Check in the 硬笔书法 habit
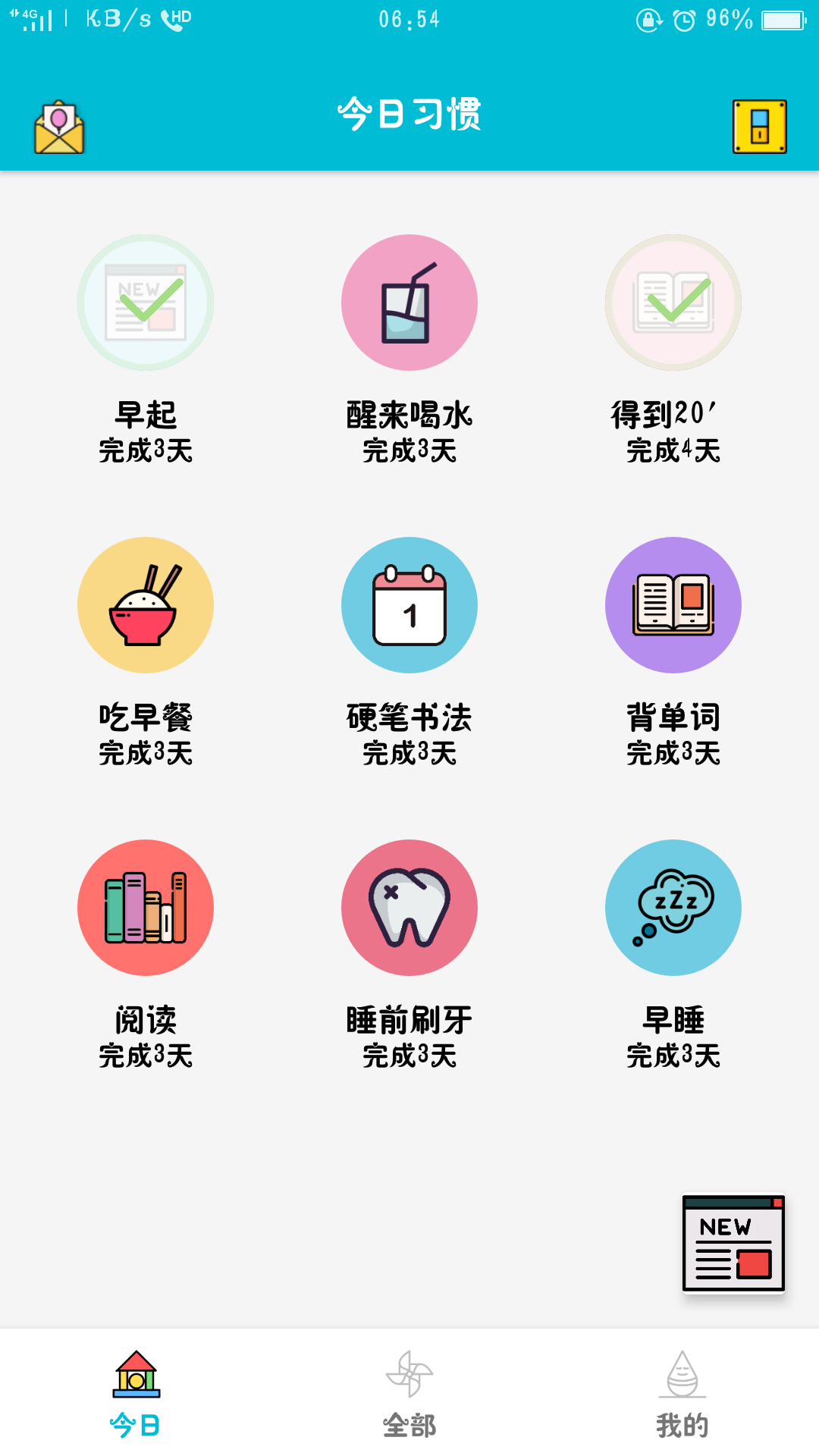The width and height of the screenshot is (819, 1456). (409, 605)
